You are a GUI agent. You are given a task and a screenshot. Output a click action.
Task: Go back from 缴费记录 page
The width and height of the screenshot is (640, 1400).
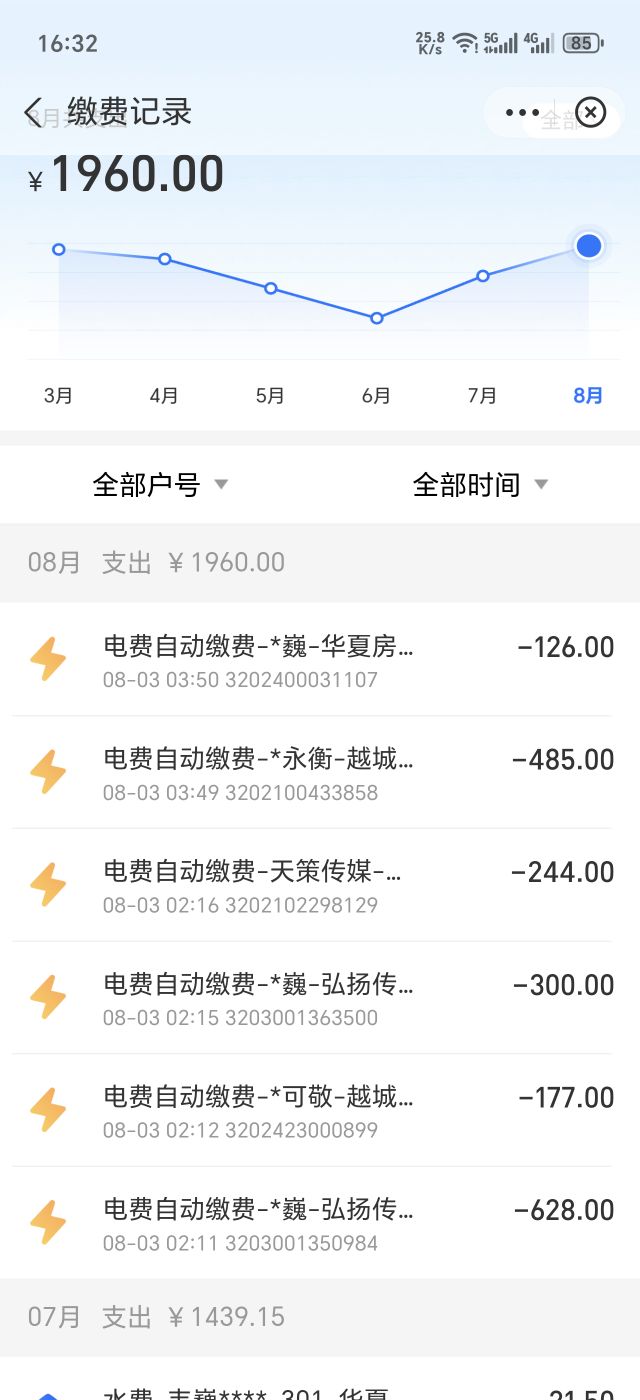pos(33,112)
